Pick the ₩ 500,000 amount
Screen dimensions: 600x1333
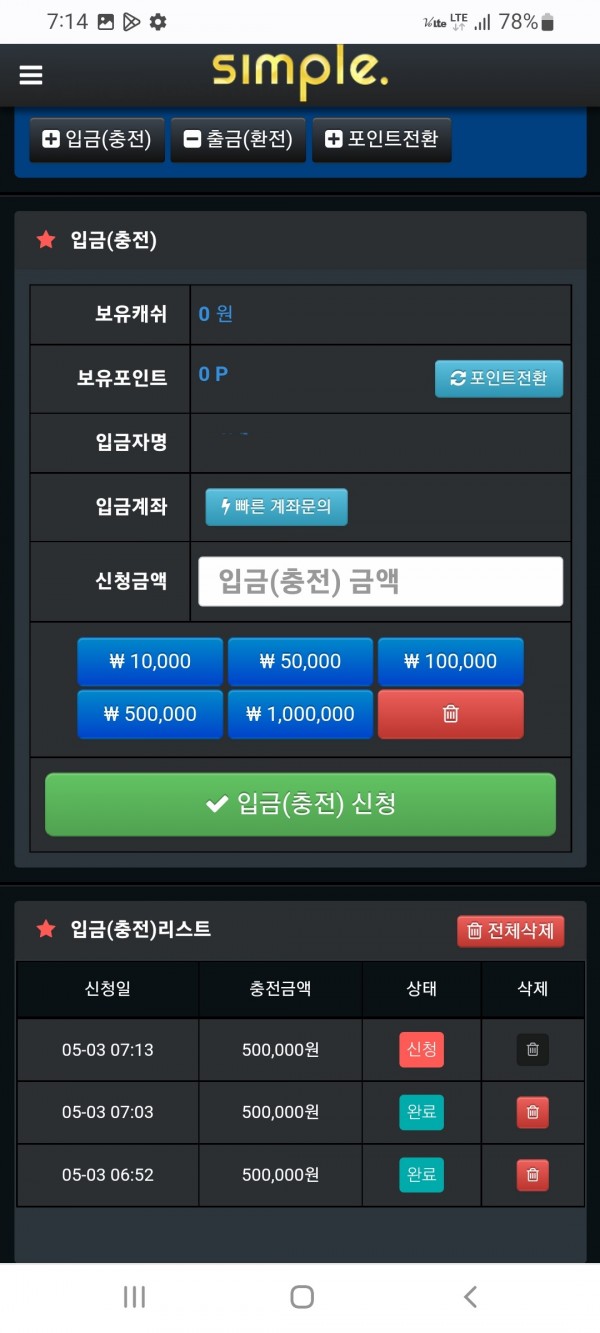(x=150, y=714)
